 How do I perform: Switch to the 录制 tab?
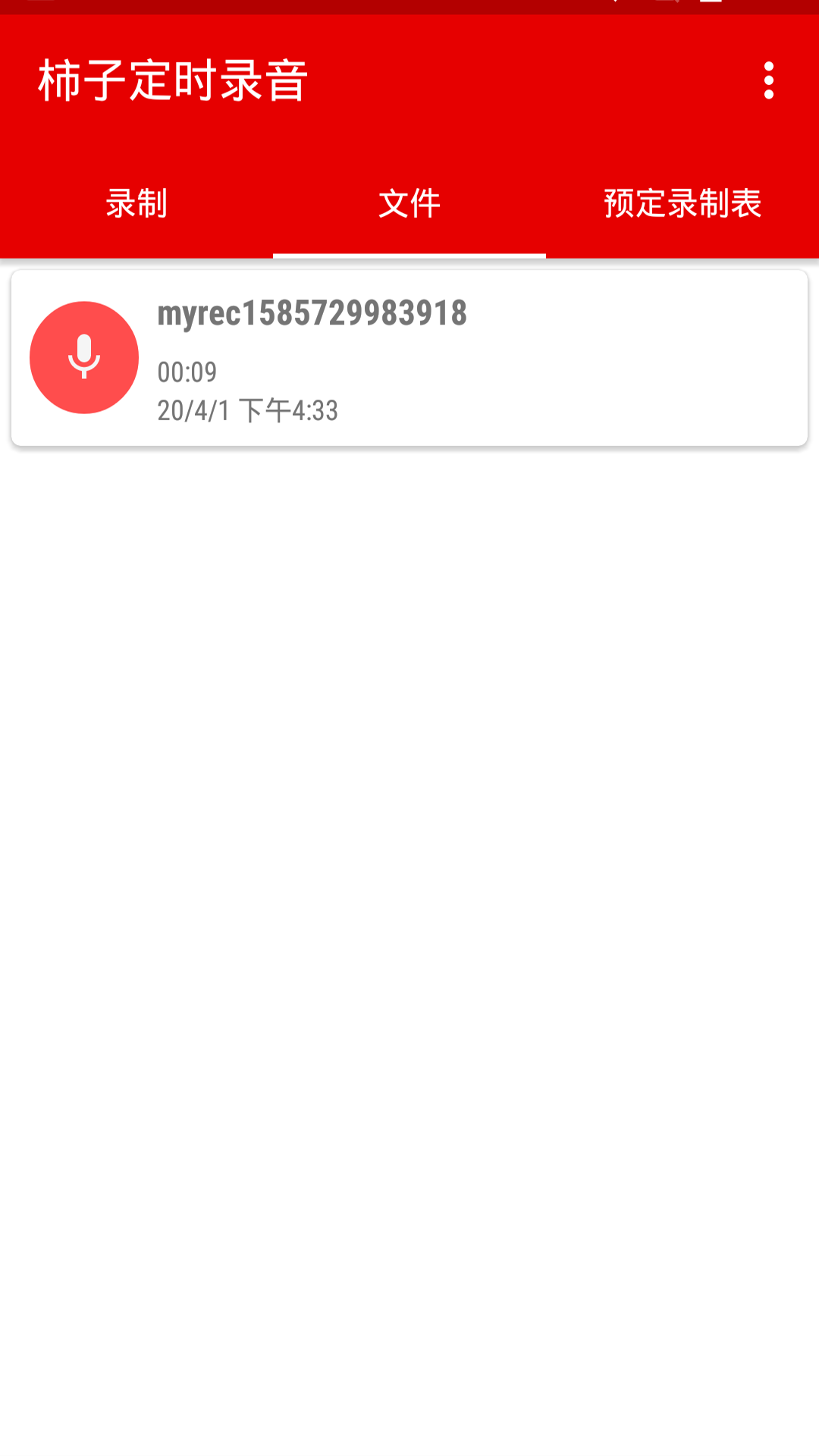click(136, 203)
